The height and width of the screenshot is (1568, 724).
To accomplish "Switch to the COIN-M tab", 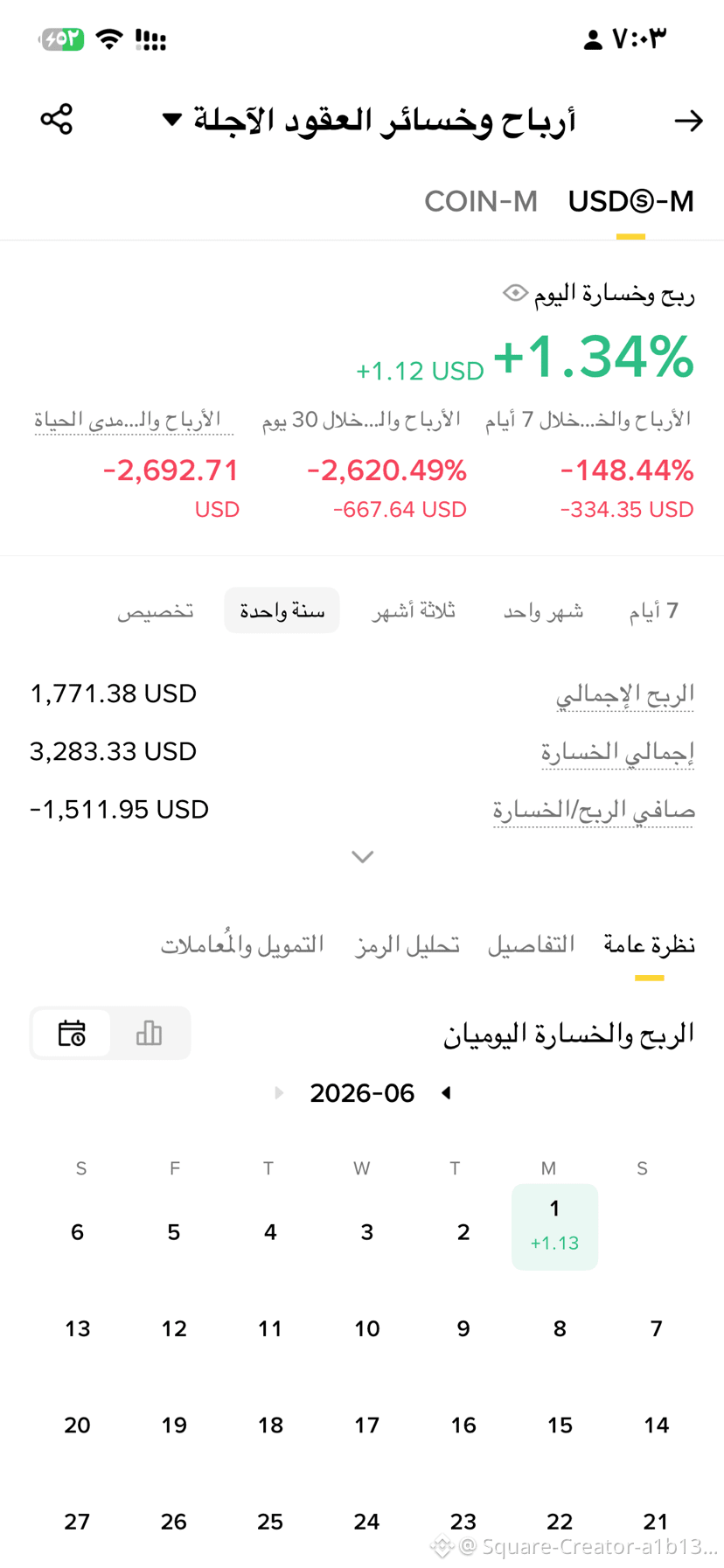I will [481, 201].
